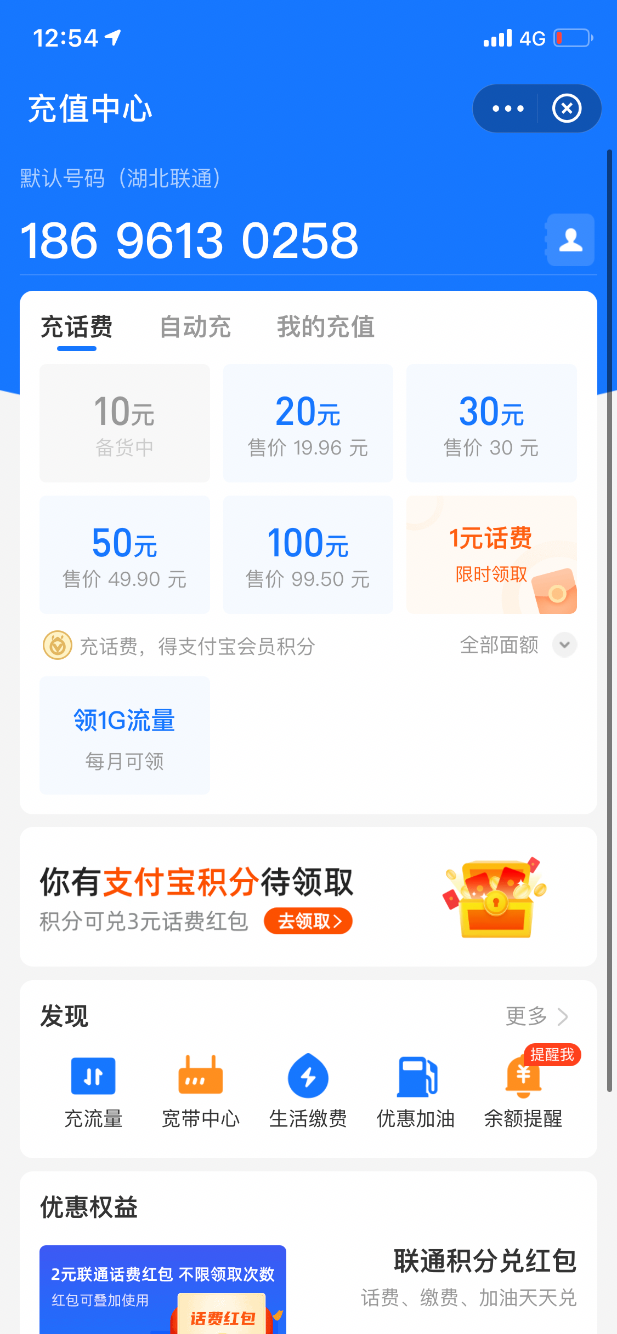Image resolution: width=617 pixels, height=1334 pixels.
Task: Open 更多 in the 发现 section
Action: click(x=537, y=1017)
